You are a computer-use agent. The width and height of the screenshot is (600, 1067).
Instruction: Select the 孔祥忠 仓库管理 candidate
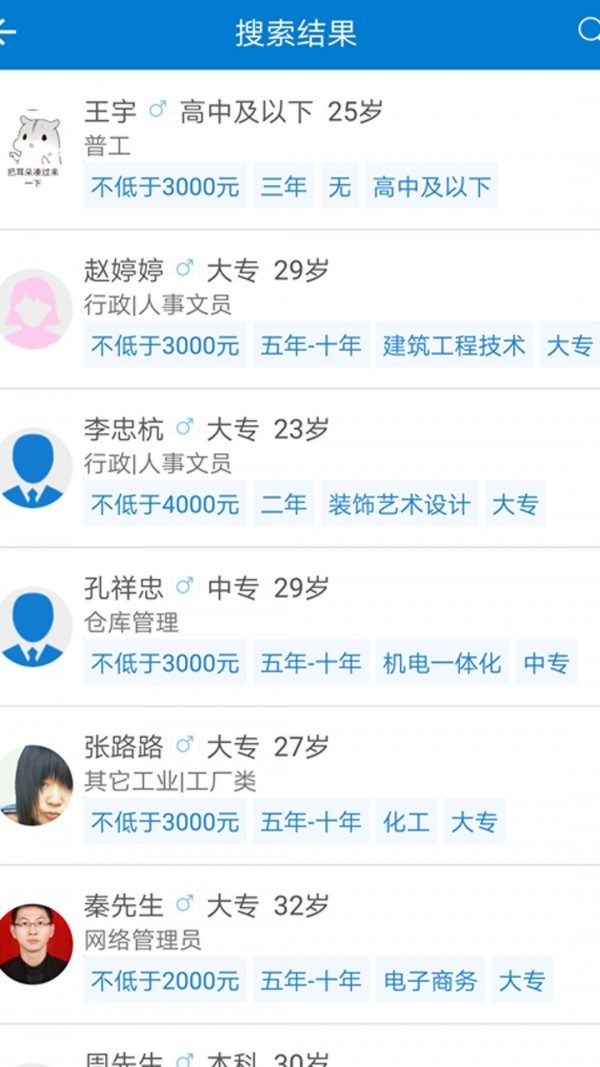[x=300, y=626]
